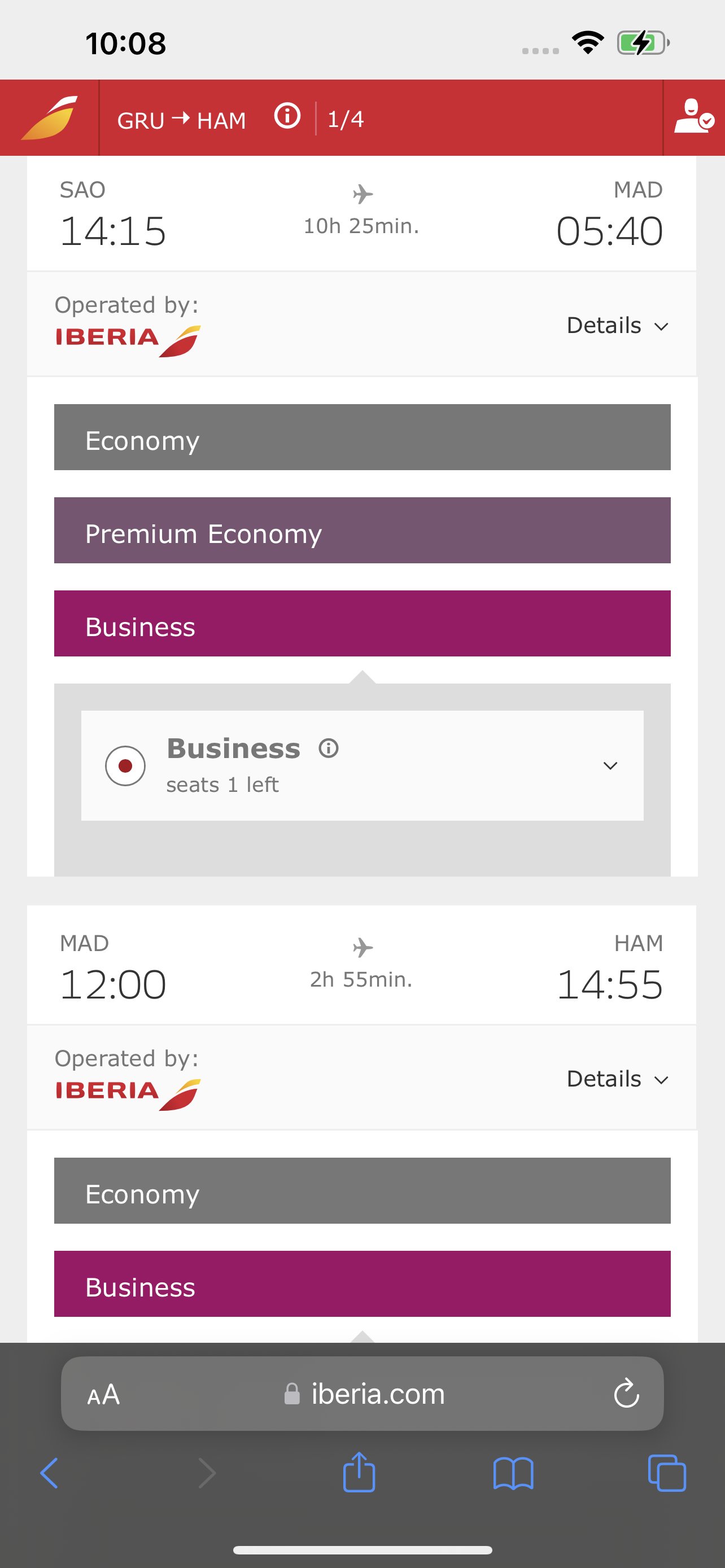Show open Safari tabs
The width and height of the screenshot is (725, 1568).
(667, 1473)
